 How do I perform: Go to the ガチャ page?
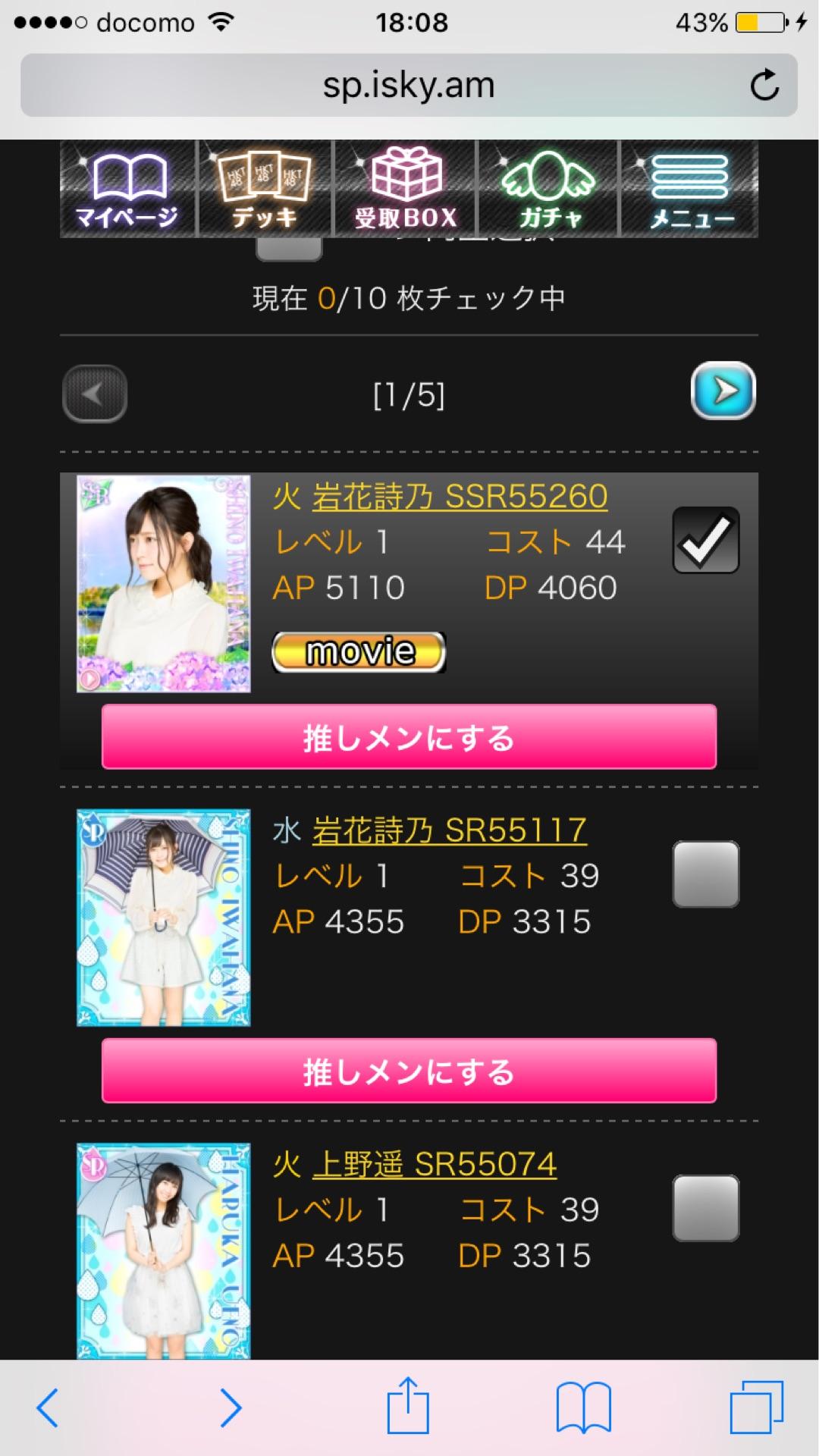pyautogui.click(x=548, y=190)
